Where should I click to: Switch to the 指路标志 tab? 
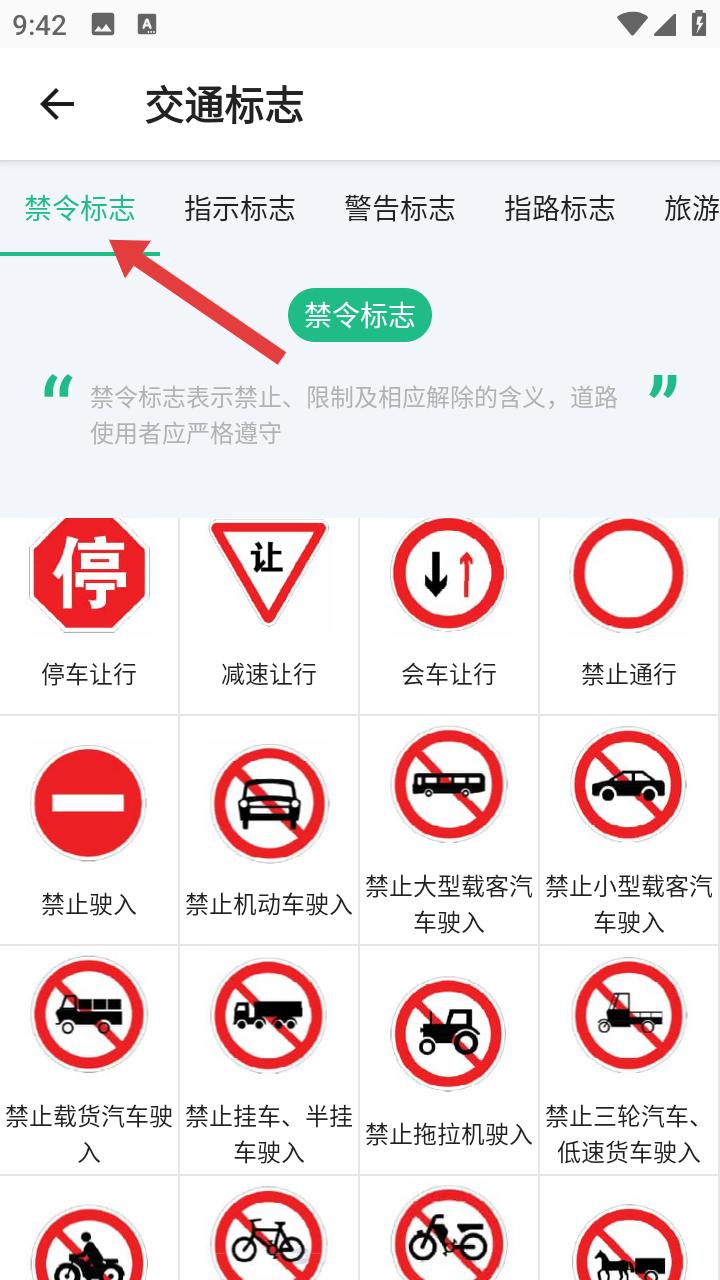point(560,208)
